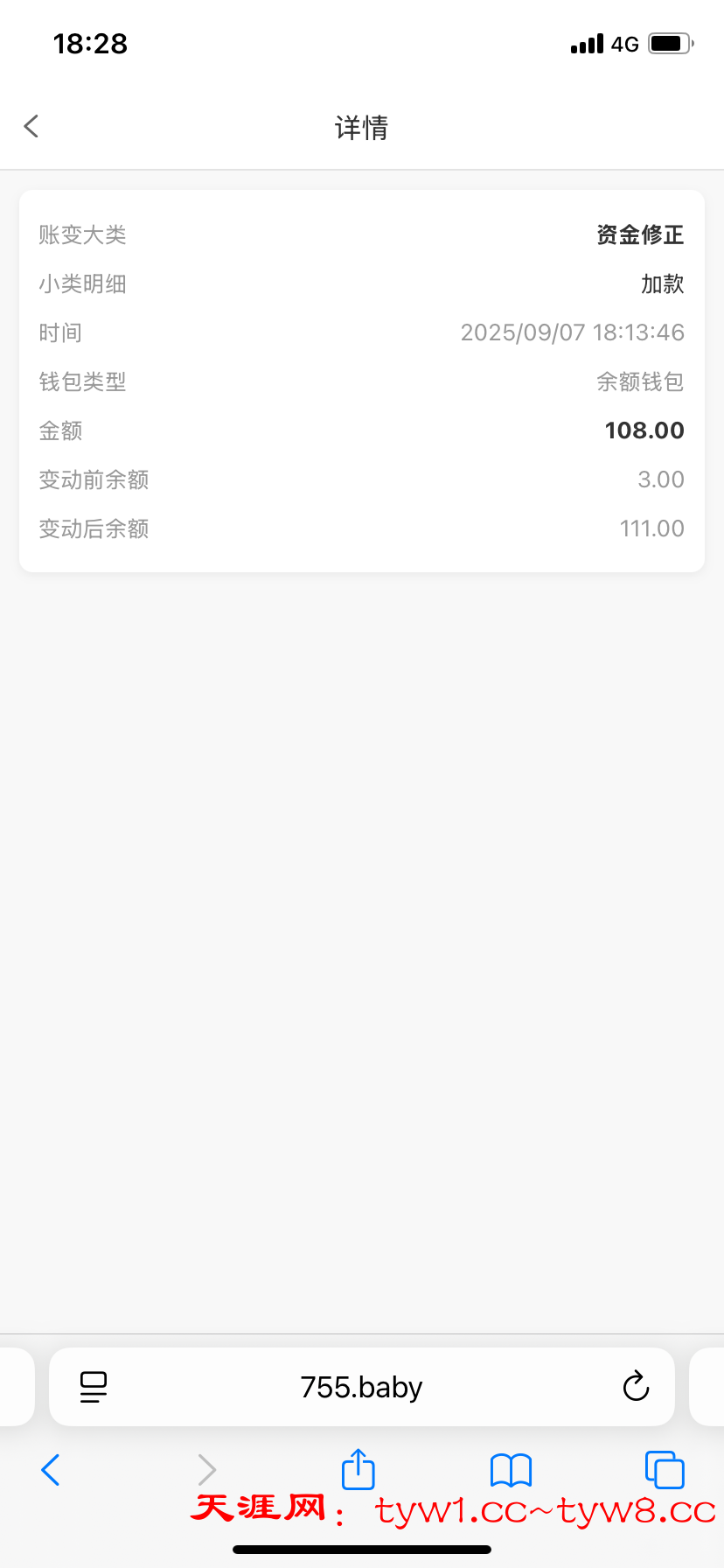The height and width of the screenshot is (1568, 724).
Task: Tap the 755.baby address bar
Action: pos(362,1387)
